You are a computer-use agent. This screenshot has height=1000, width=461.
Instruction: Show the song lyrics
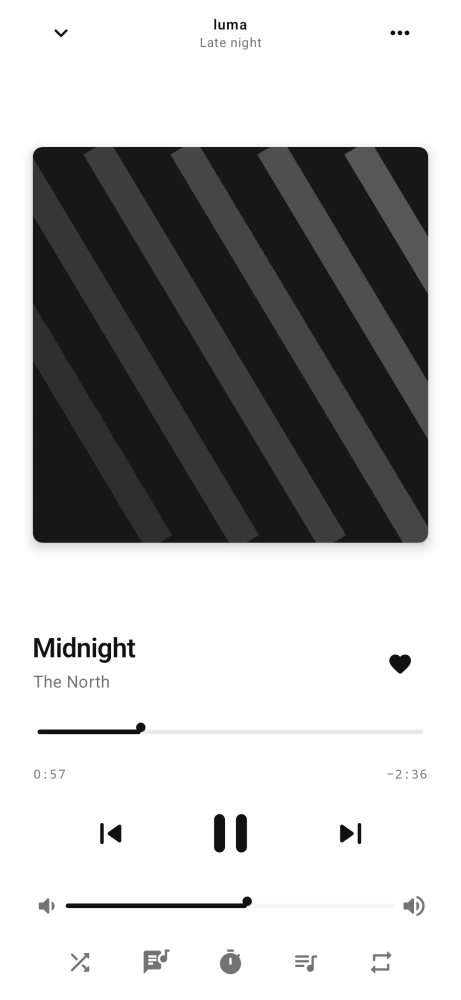coord(156,962)
